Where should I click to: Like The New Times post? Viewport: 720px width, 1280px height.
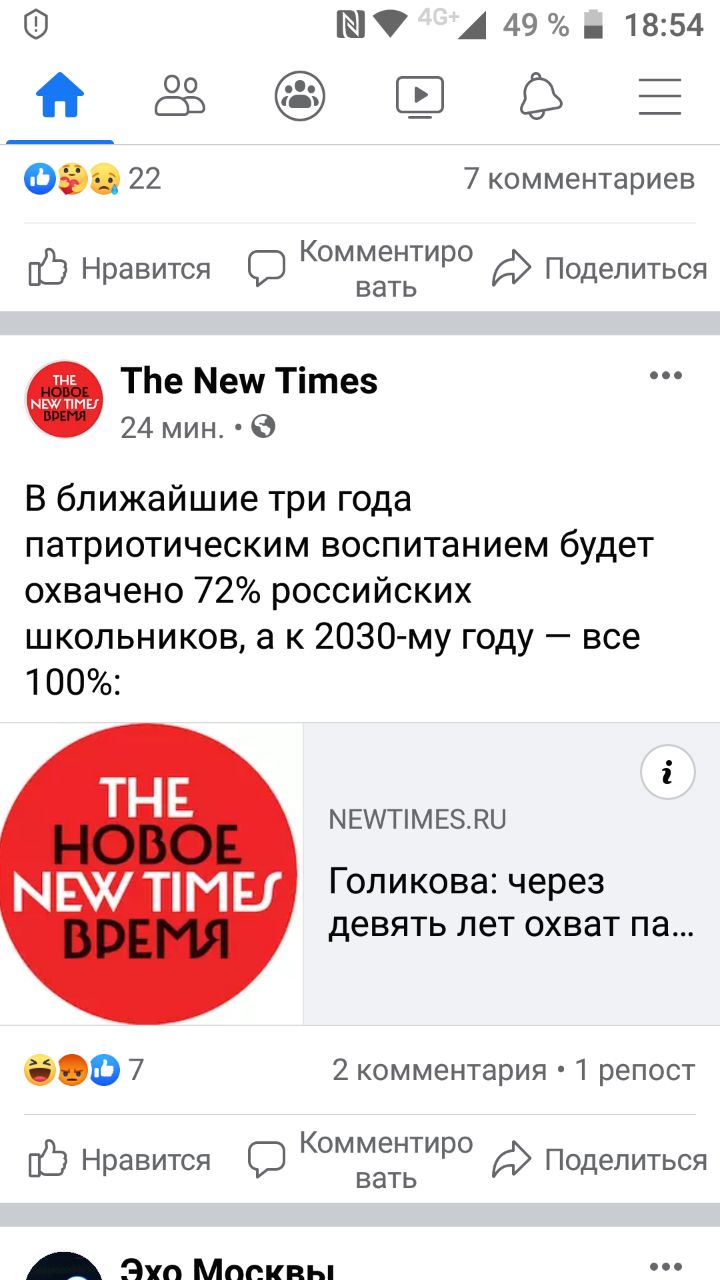click(120, 1160)
